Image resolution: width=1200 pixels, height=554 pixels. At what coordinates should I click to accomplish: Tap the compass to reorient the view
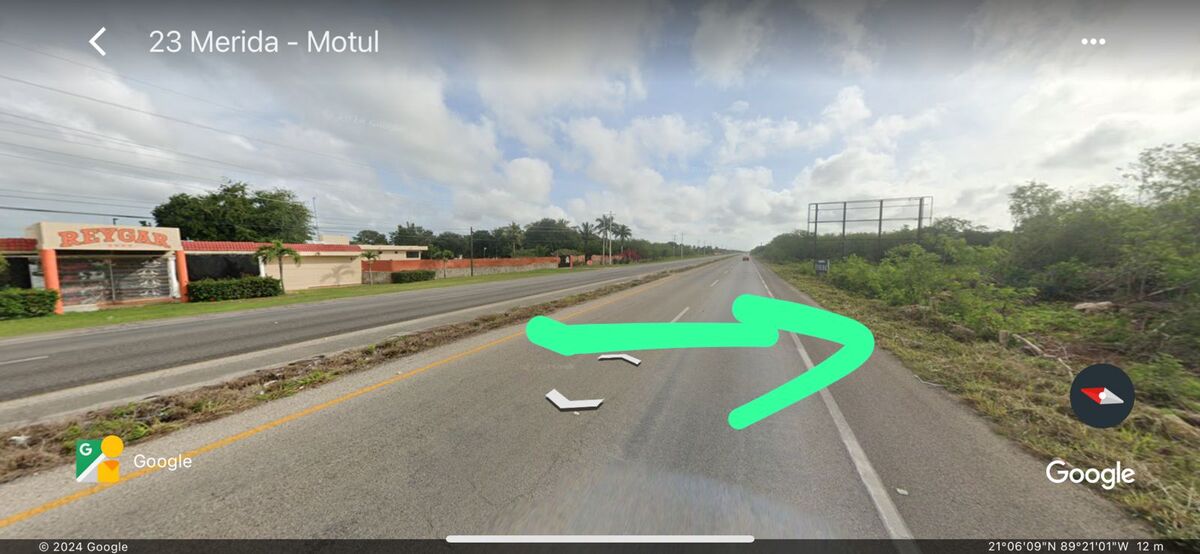(x=1102, y=396)
